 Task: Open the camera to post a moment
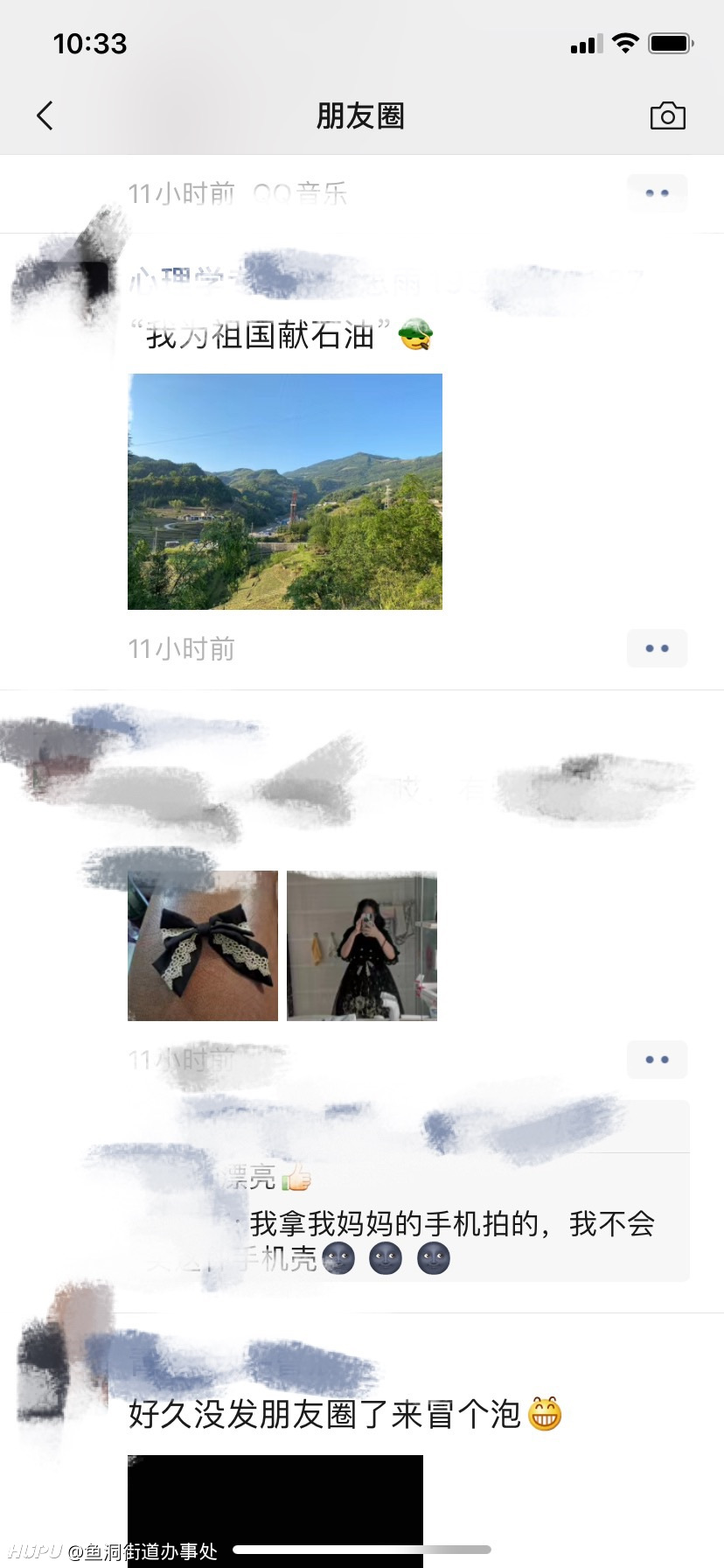[x=667, y=115]
